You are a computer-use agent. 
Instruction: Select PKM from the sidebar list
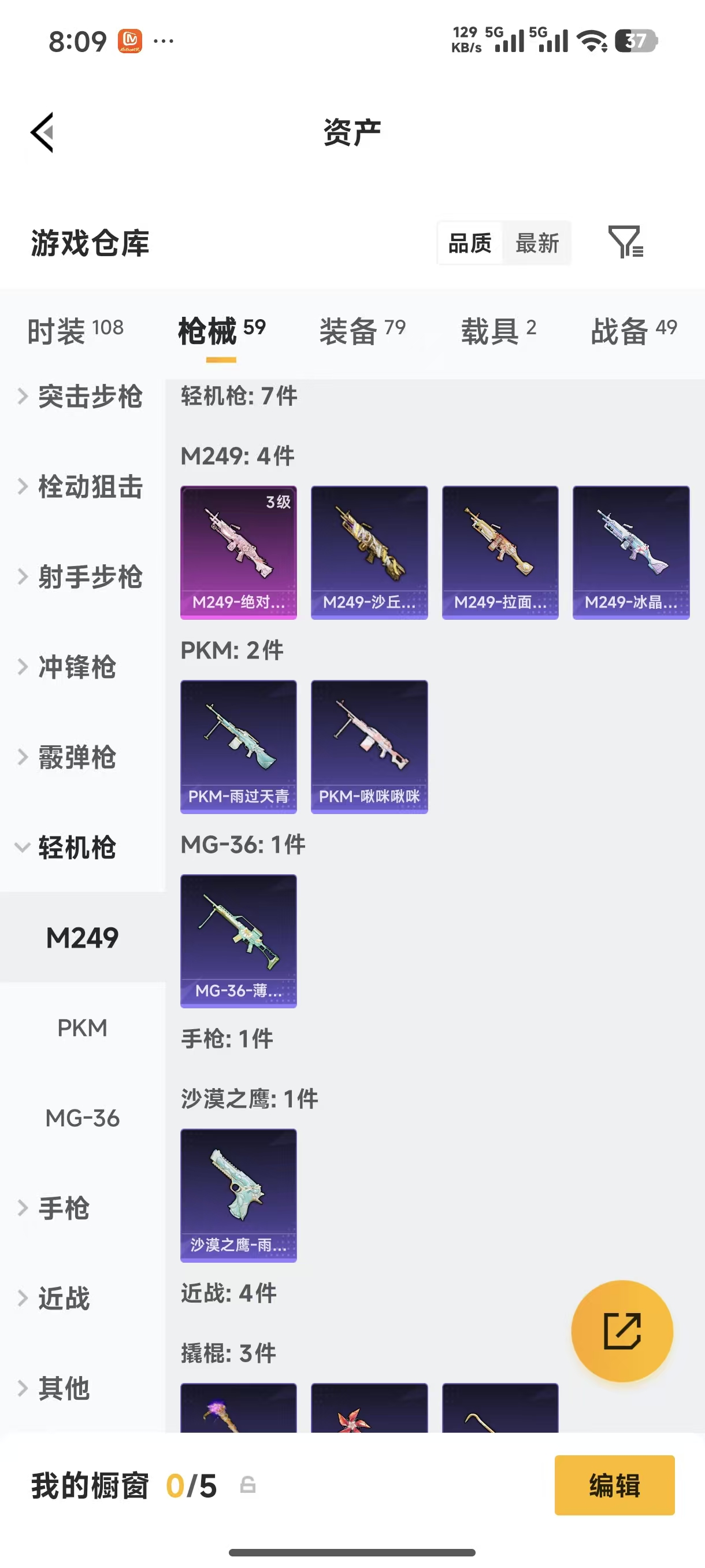[83, 1027]
